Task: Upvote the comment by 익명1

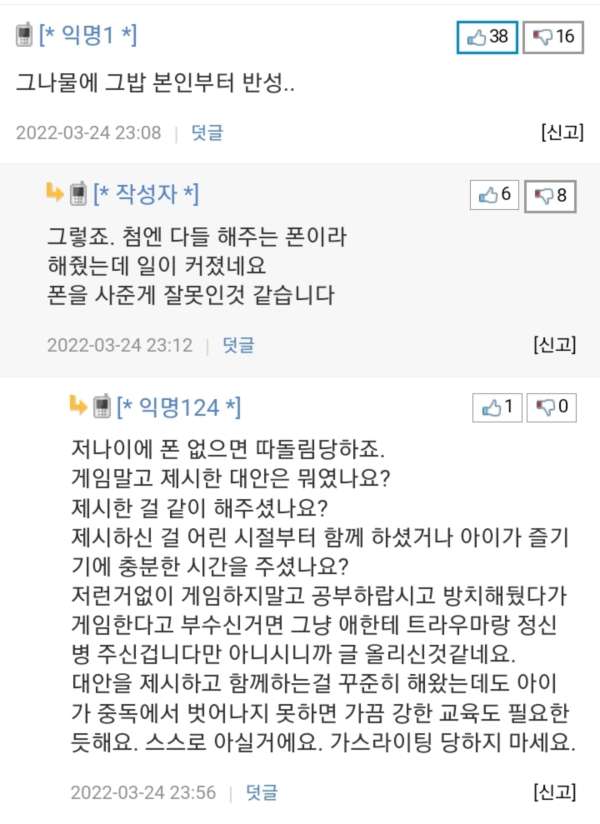Action: tap(487, 37)
